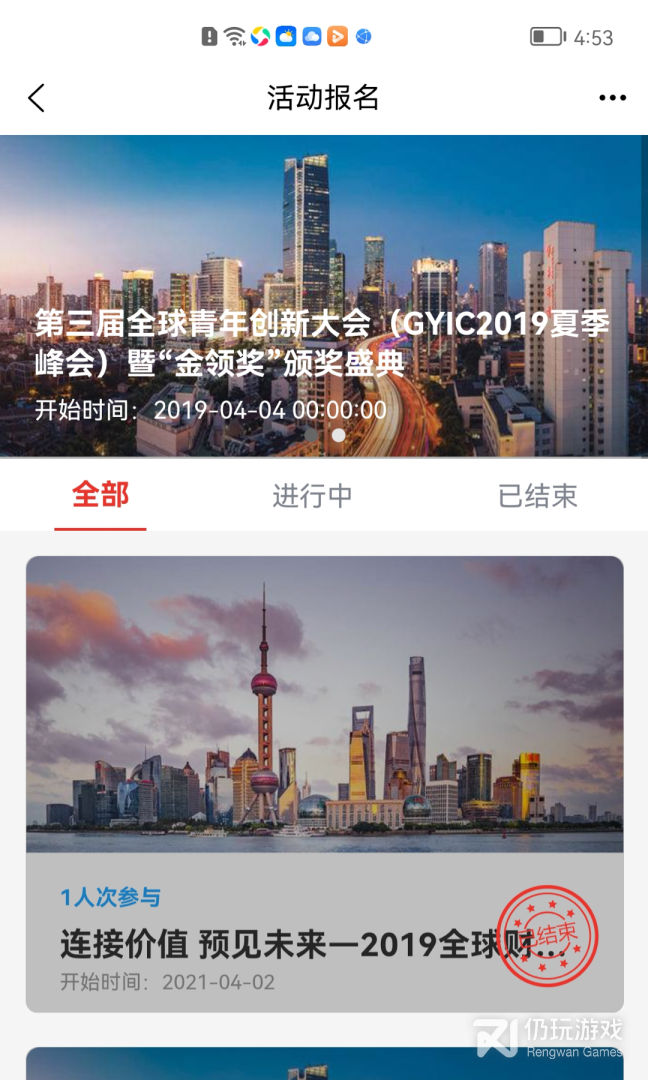The image size is (648, 1080).
Task: Switch to the 进行中 tab
Action: 312,496
